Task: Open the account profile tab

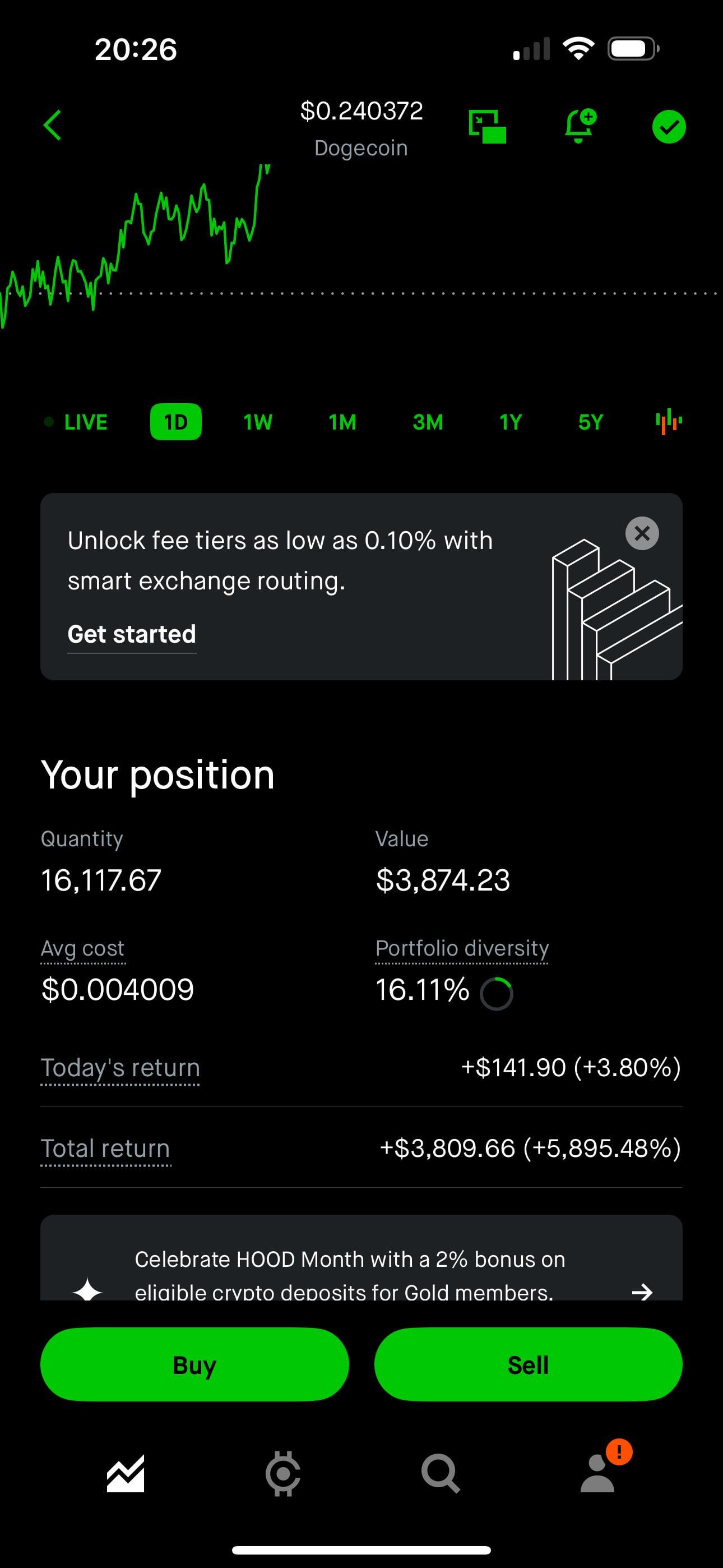Action: [x=599, y=1473]
